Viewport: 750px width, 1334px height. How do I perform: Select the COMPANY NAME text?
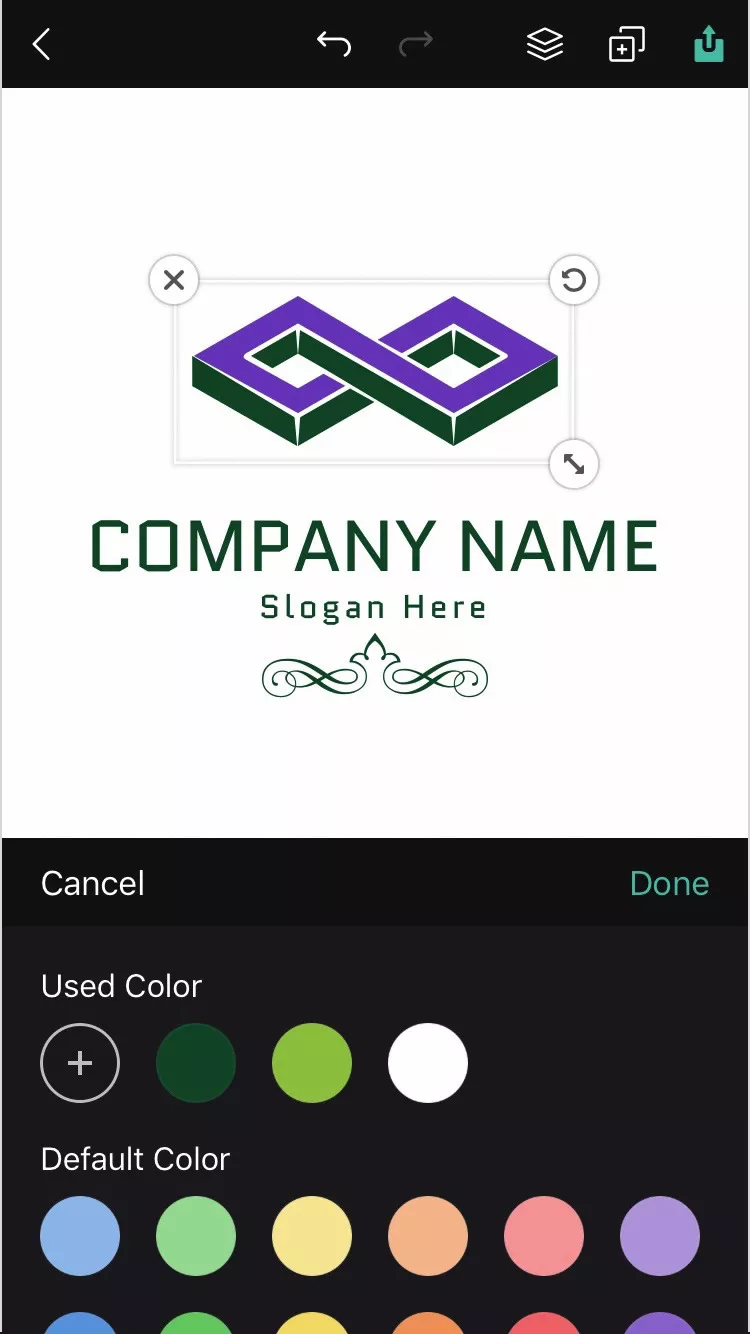[x=374, y=546]
